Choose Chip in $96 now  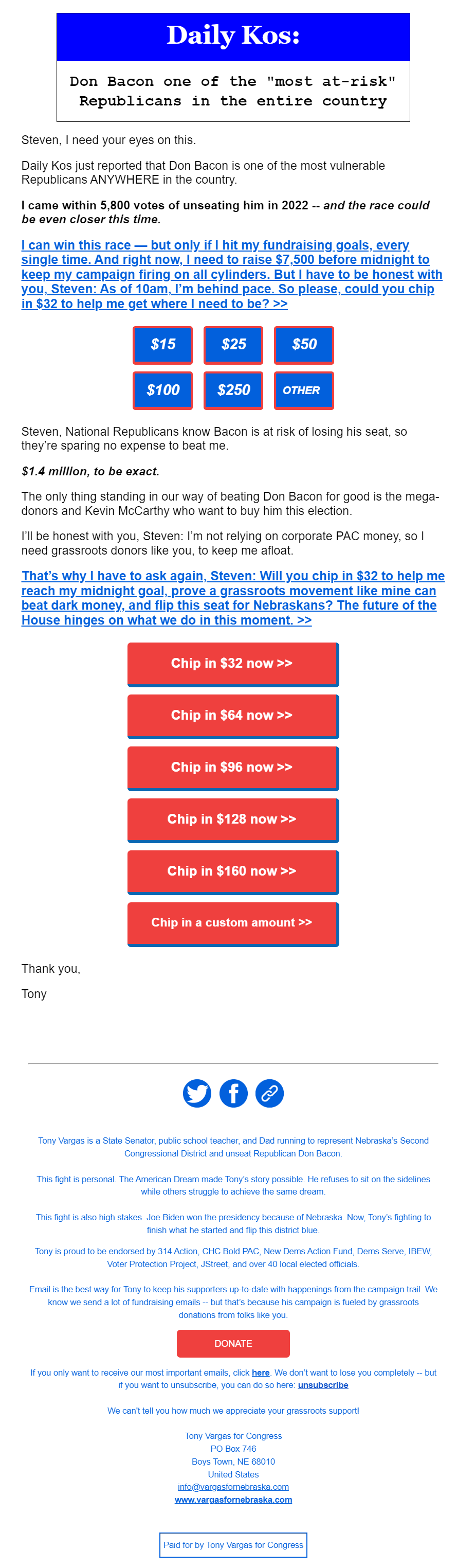[x=232, y=768]
